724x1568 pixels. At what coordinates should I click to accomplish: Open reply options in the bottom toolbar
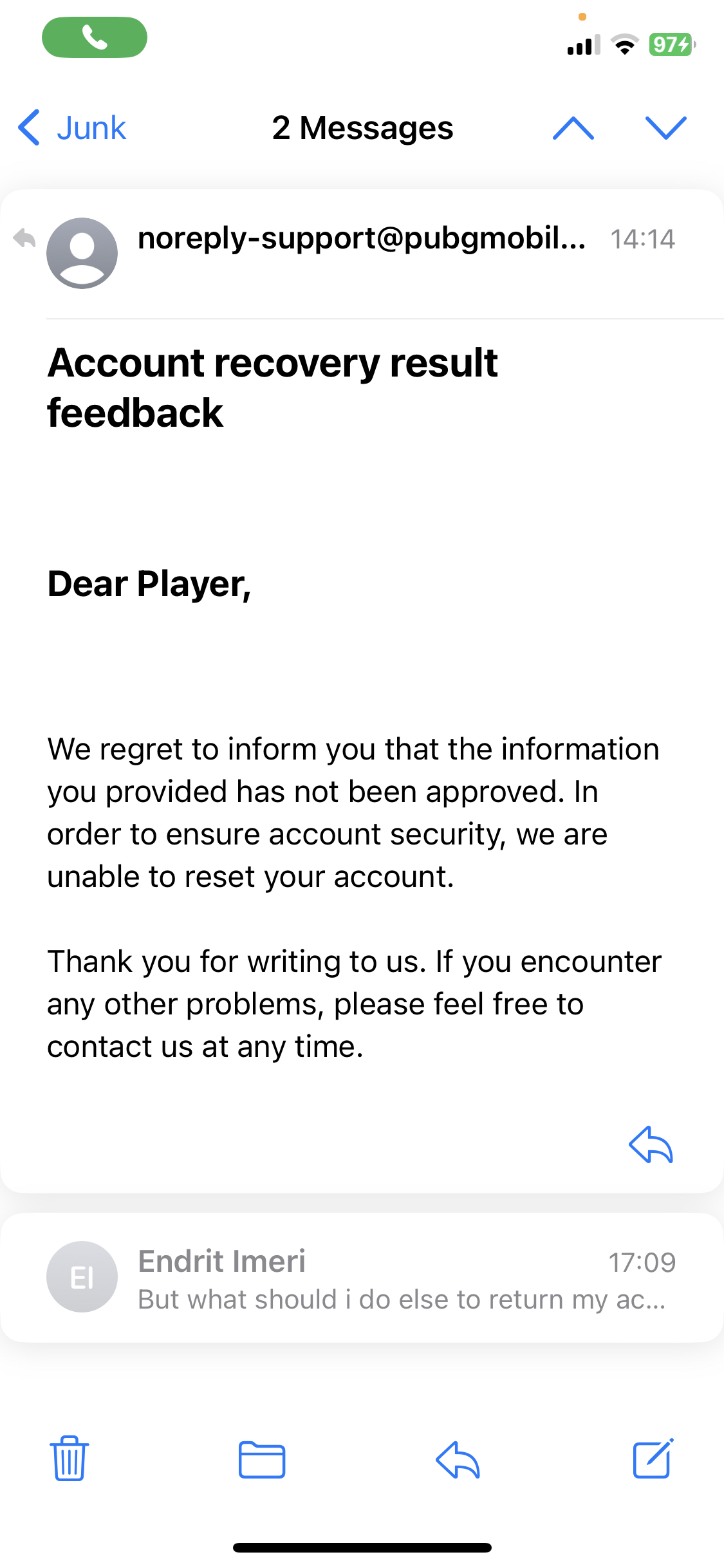[x=458, y=1459]
